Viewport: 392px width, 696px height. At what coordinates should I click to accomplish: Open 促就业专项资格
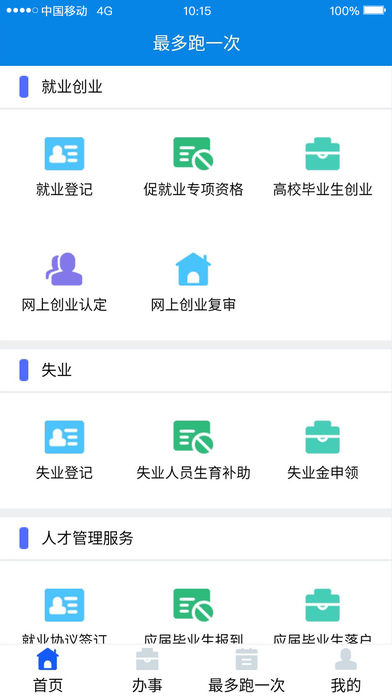tap(193, 167)
